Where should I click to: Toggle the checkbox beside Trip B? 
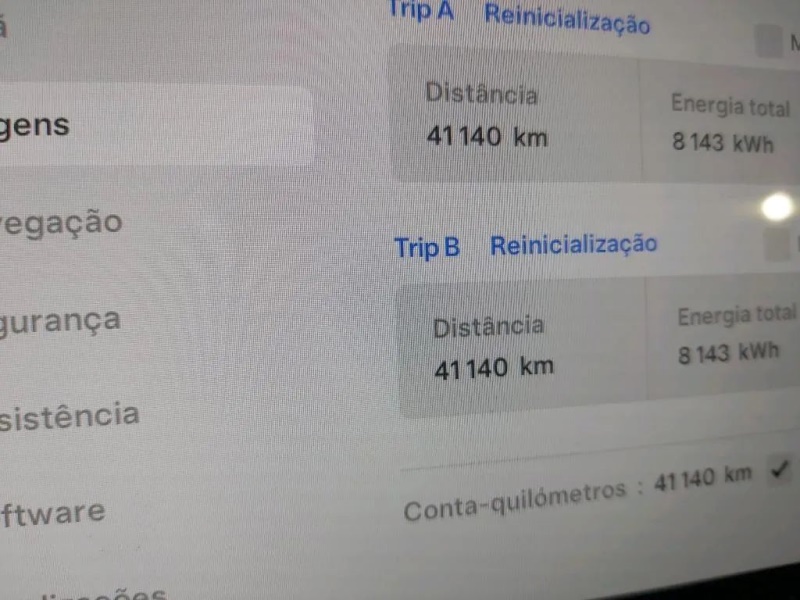(776, 245)
